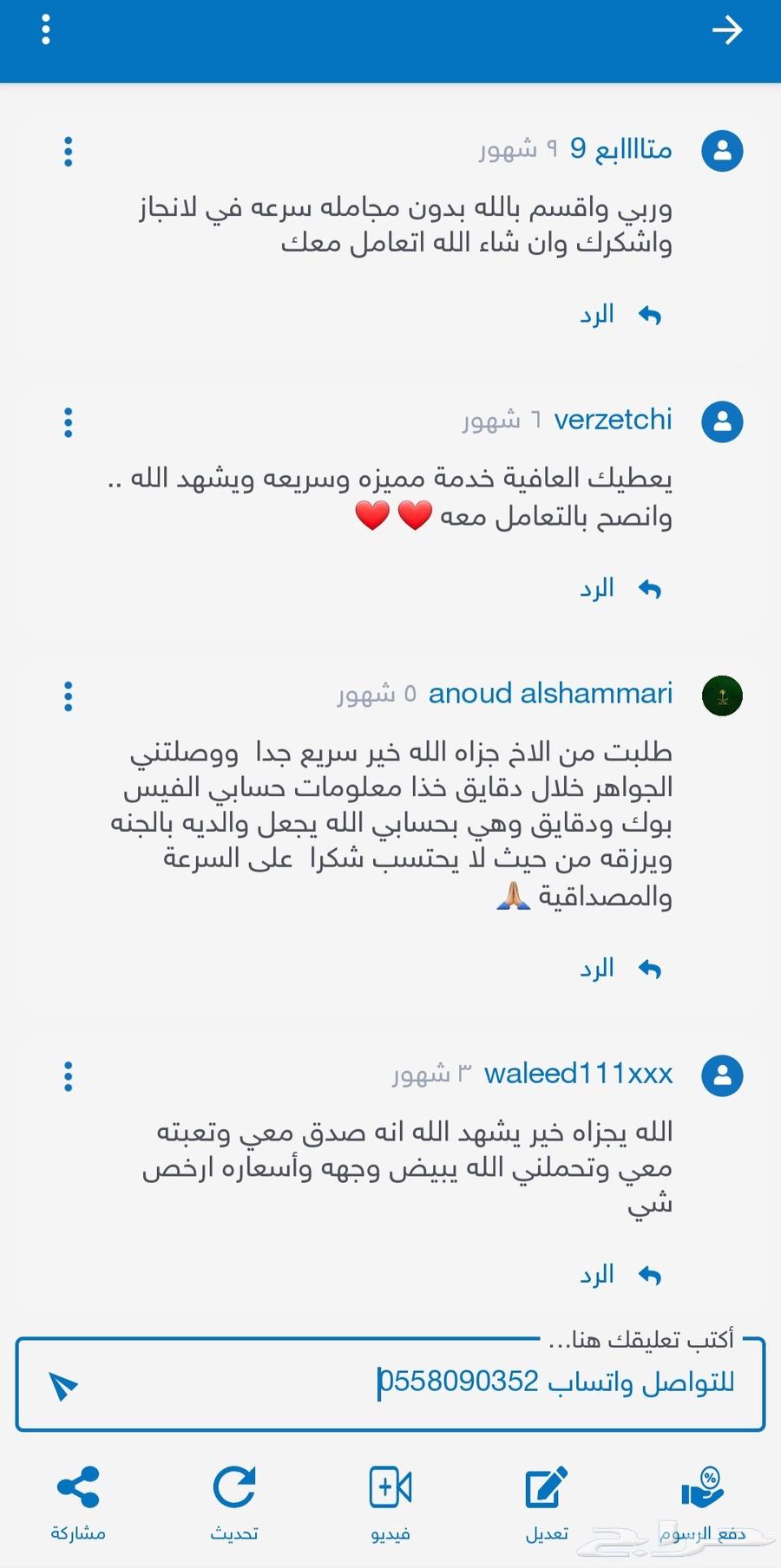781x1568 pixels.
Task: Tap verzetchi's avatar icon
Action: pos(721,421)
